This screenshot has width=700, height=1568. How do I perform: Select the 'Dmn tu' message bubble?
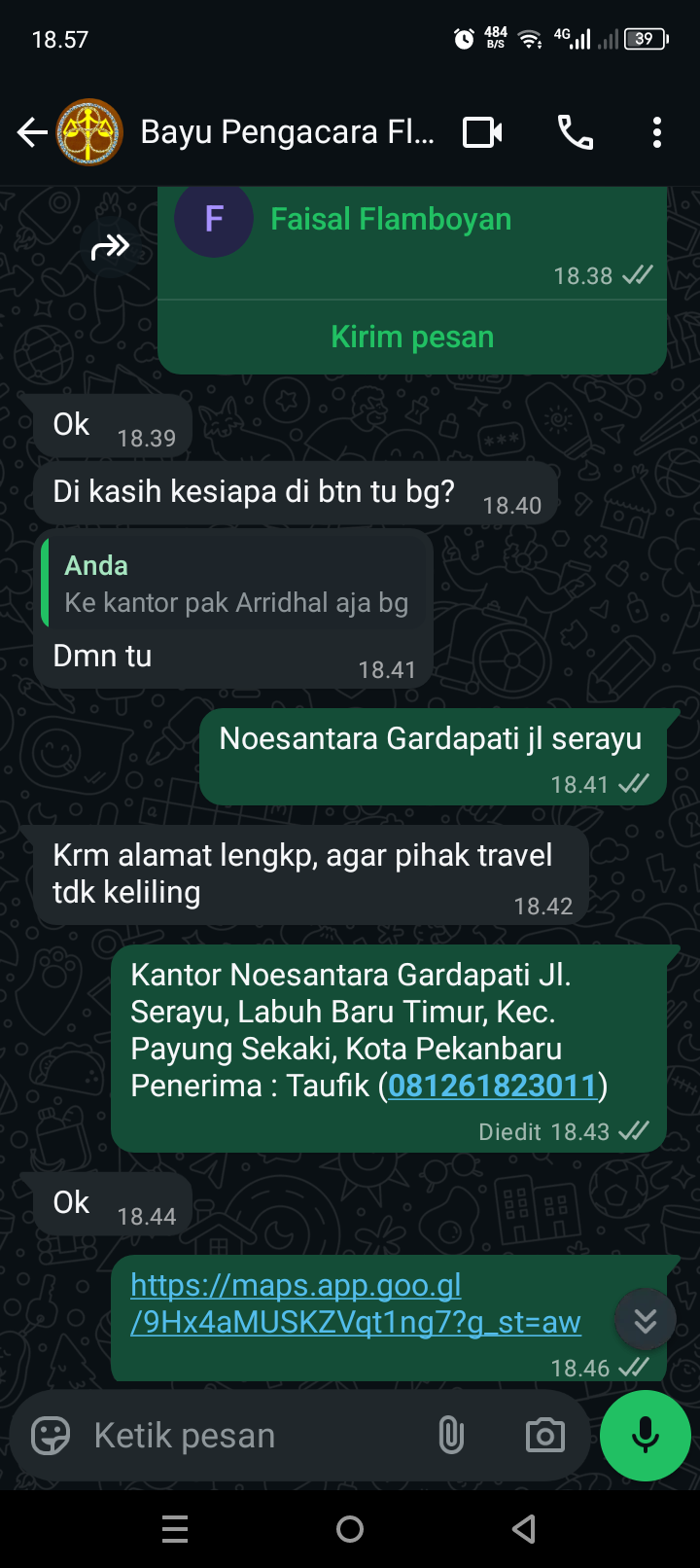point(102,655)
